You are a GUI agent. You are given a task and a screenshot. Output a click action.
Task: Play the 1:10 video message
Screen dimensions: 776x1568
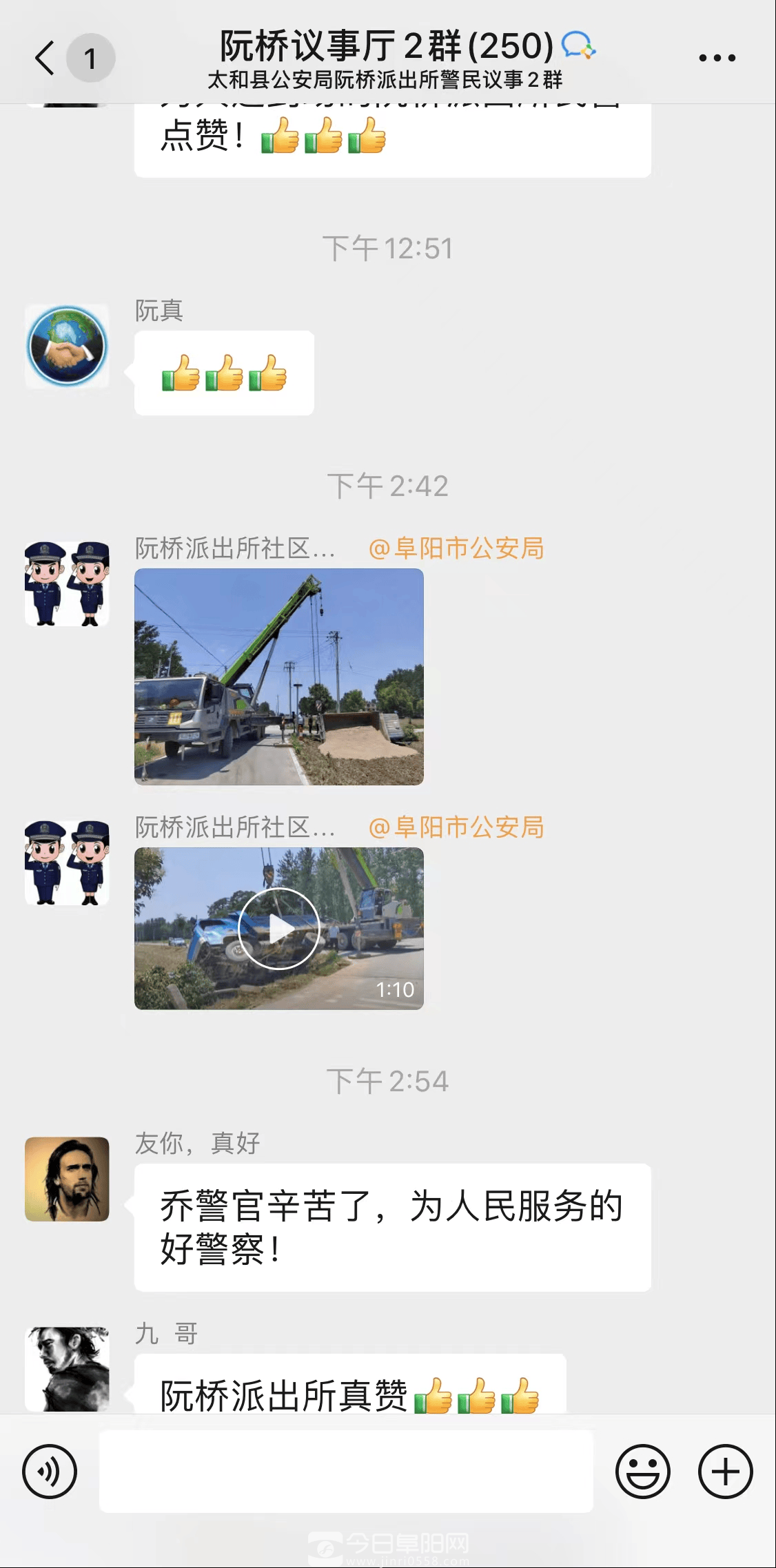pos(278,929)
